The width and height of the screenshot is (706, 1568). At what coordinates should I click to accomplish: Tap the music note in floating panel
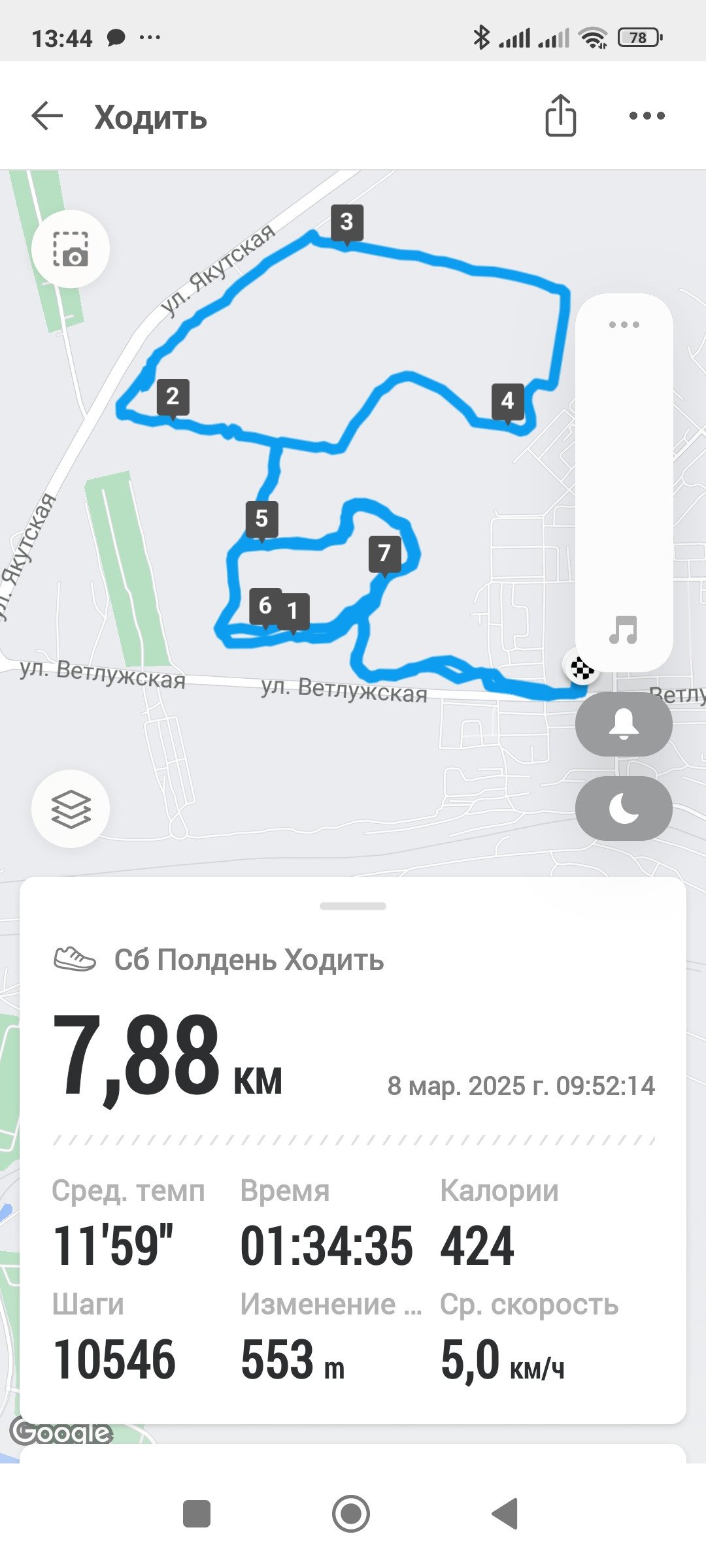pos(623,630)
